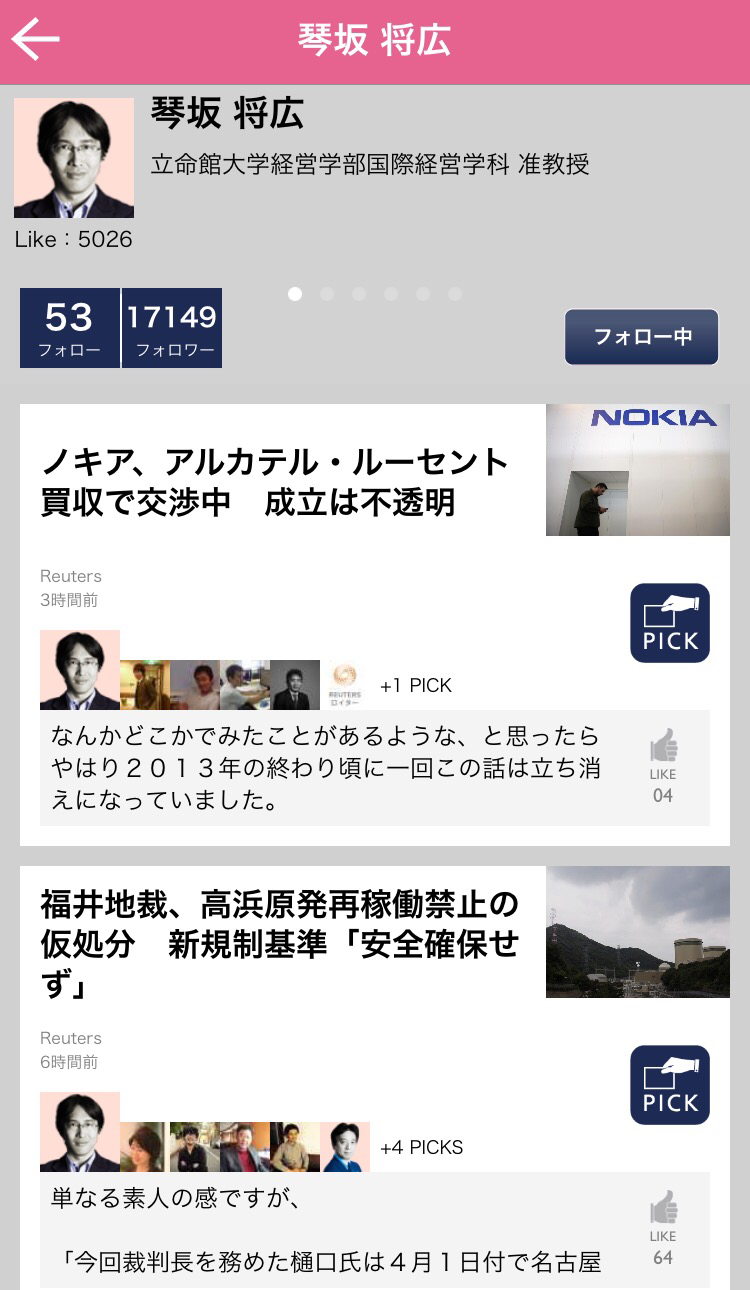Pick the 高浜原発再稼働禁止 article
Image resolution: width=750 pixels, height=1290 pixels.
coord(669,1085)
